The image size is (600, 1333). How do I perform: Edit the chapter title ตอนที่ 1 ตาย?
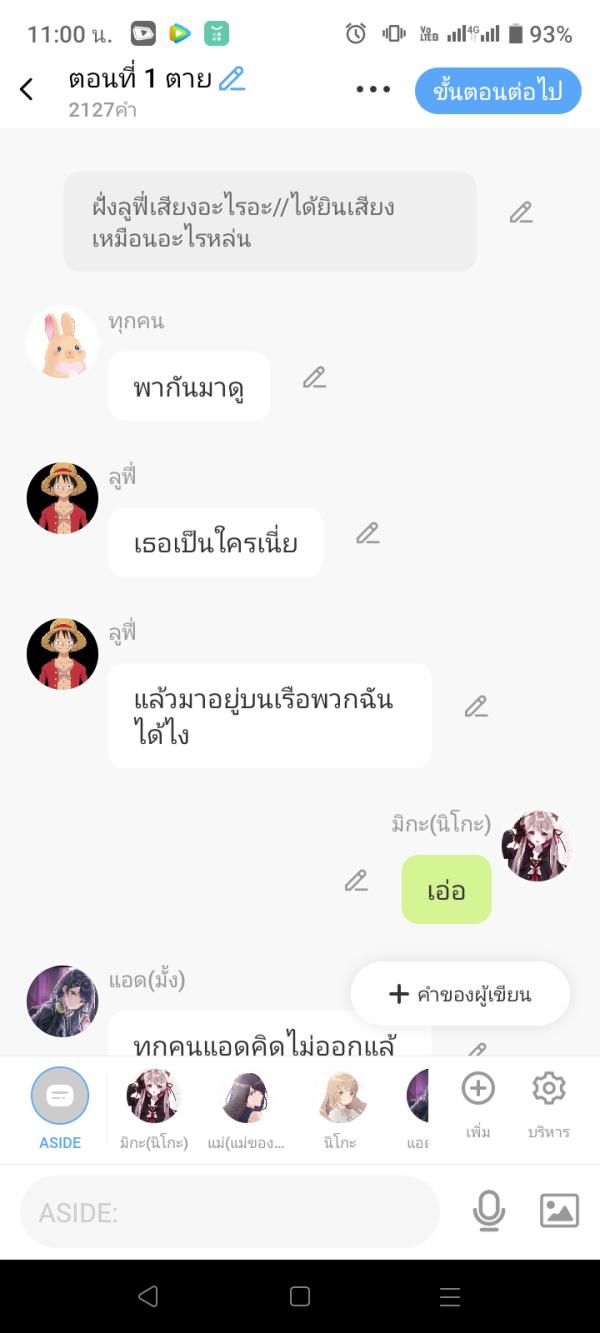(232, 78)
